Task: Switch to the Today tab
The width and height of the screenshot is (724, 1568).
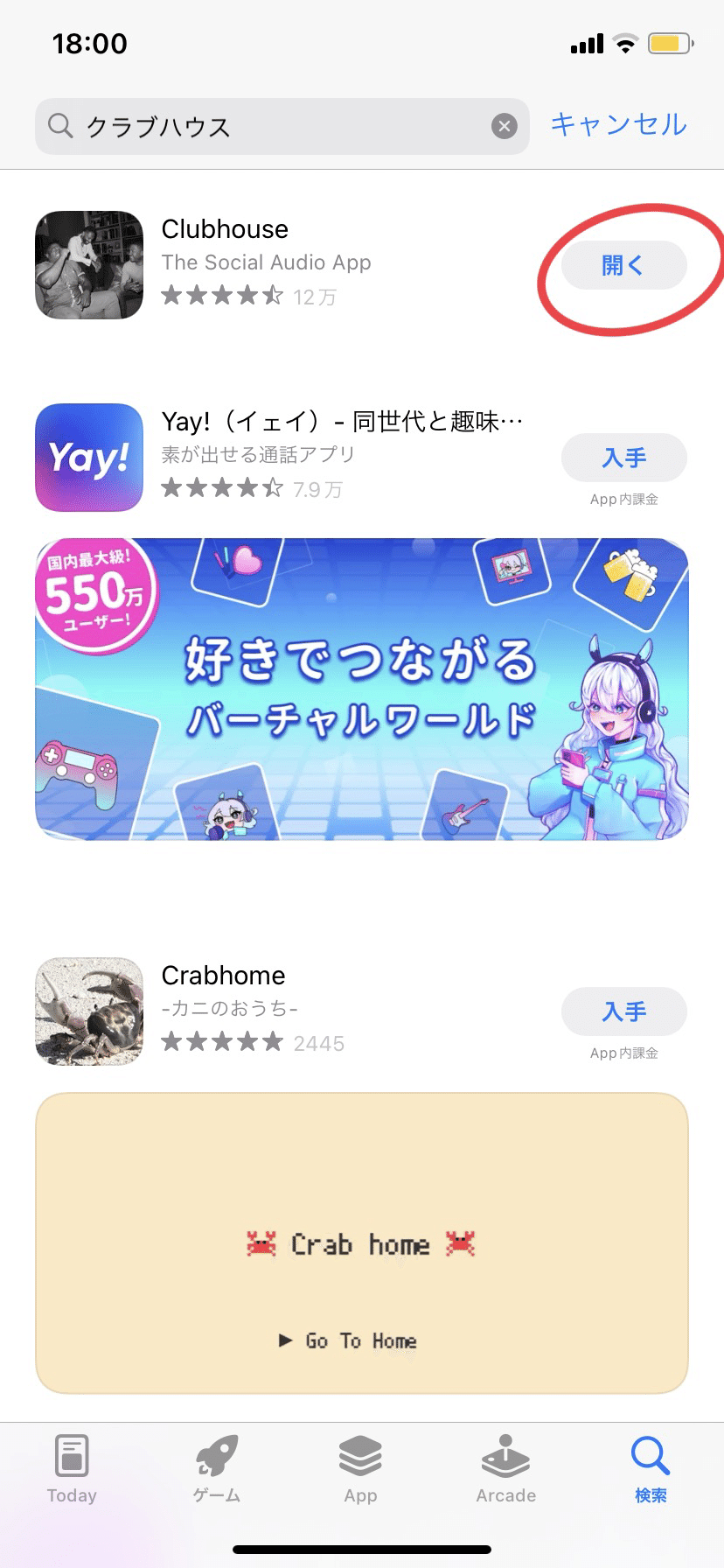Action: 72,1469
